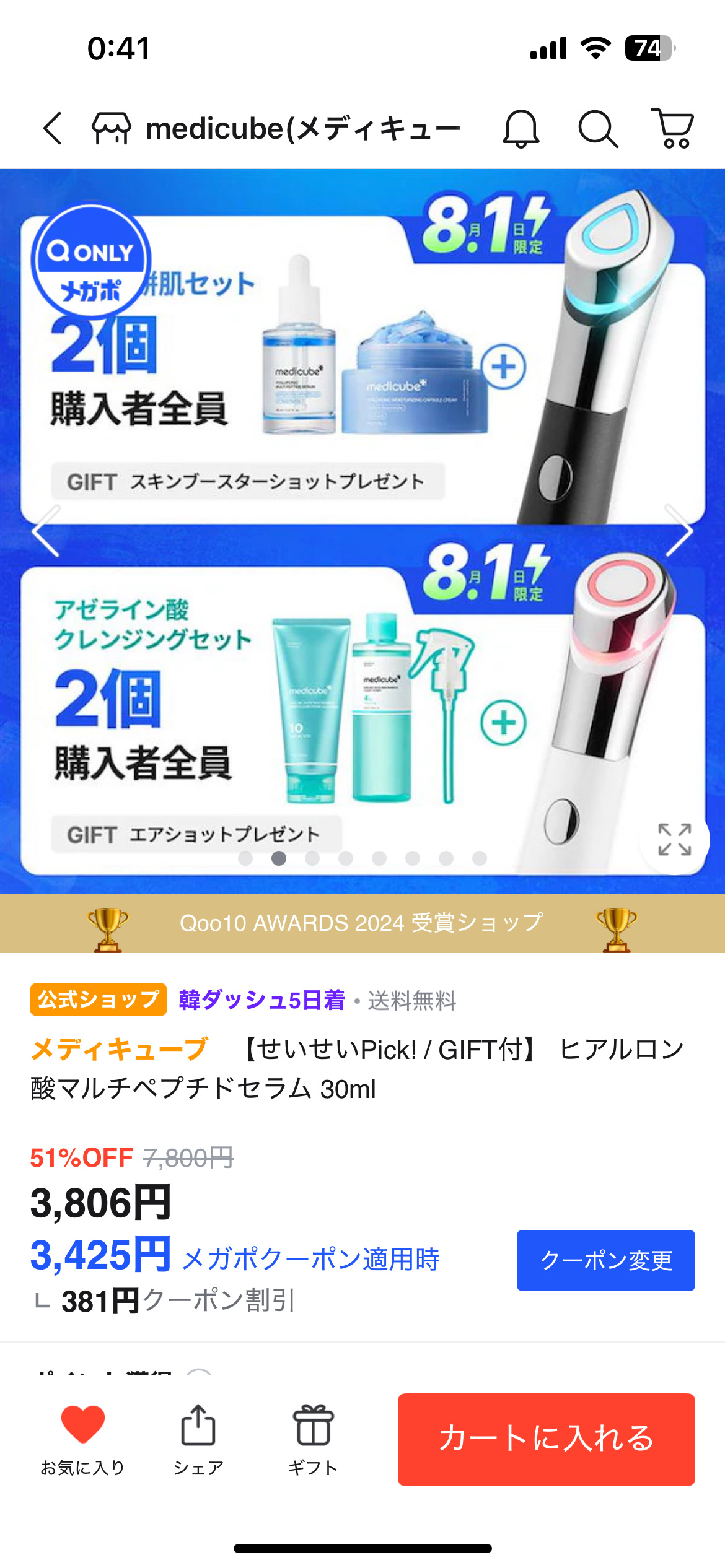
Task: Open the notifications bell
Action: [x=521, y=129]
